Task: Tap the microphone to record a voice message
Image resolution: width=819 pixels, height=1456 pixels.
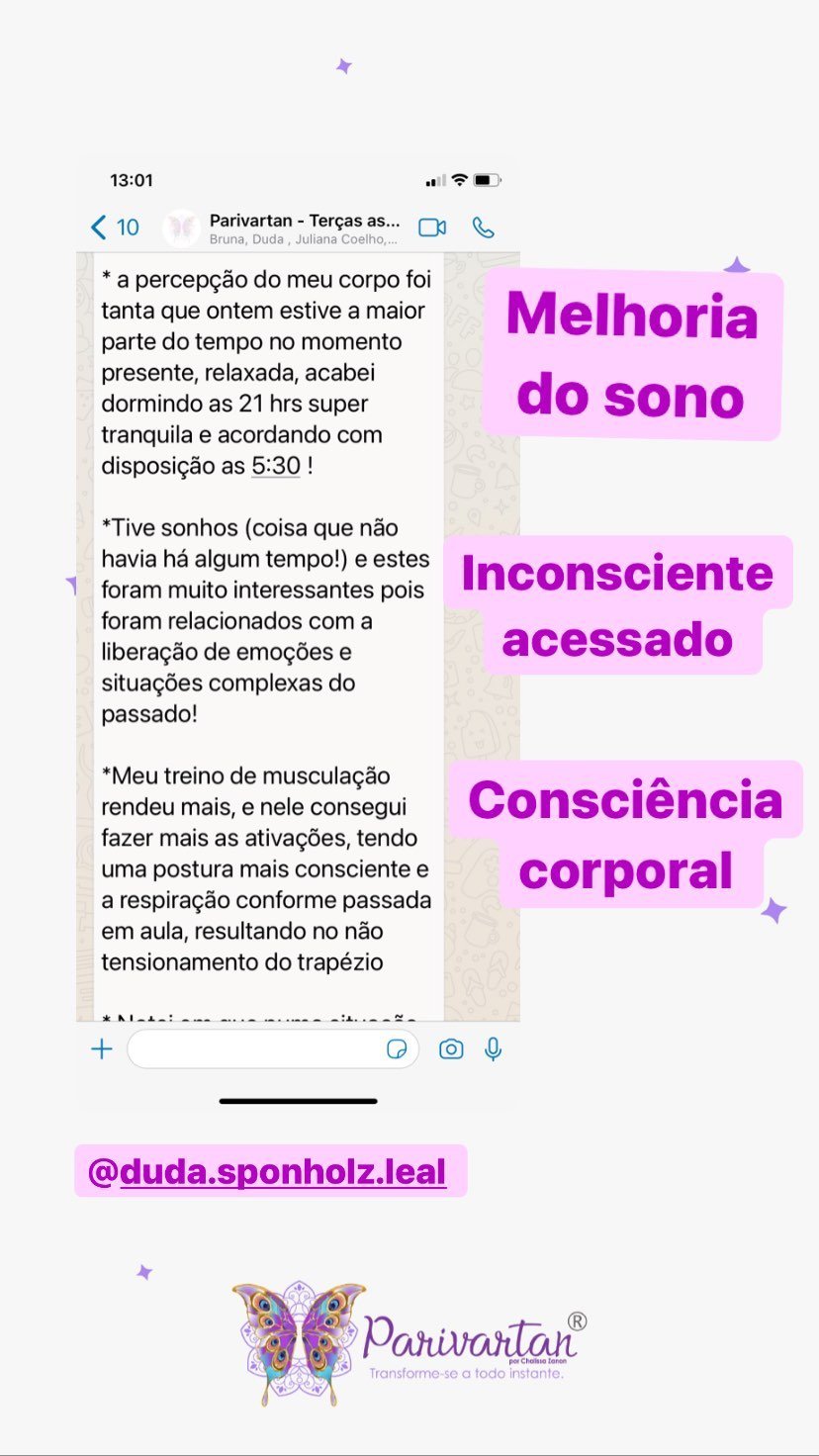Action: tap(494, 1049)
